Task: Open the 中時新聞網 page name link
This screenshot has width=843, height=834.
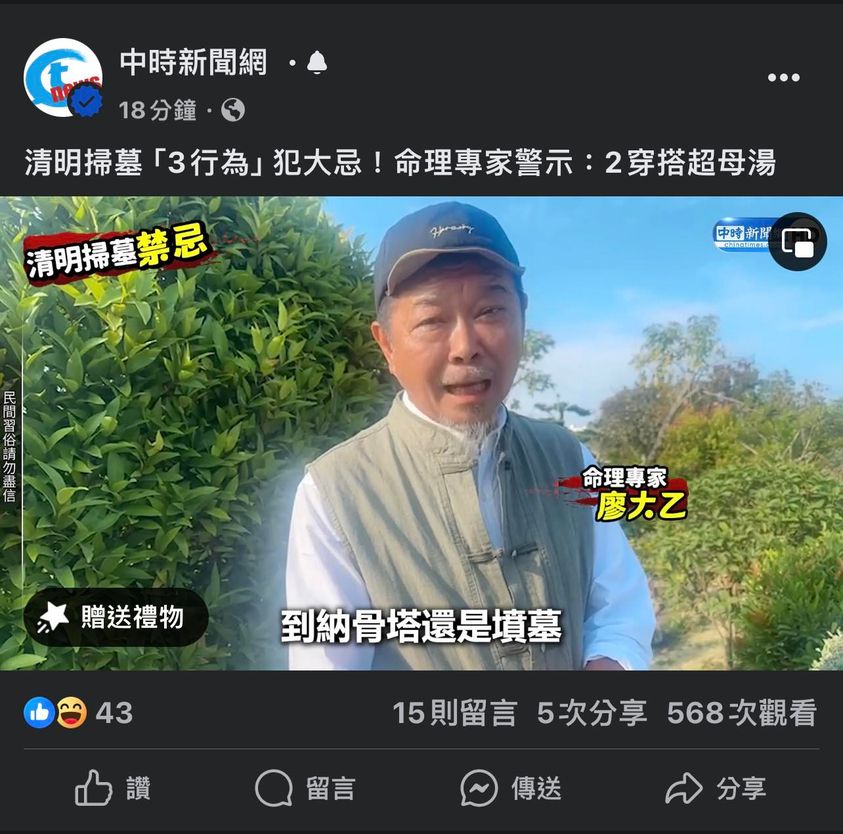Action: (194, 63)
